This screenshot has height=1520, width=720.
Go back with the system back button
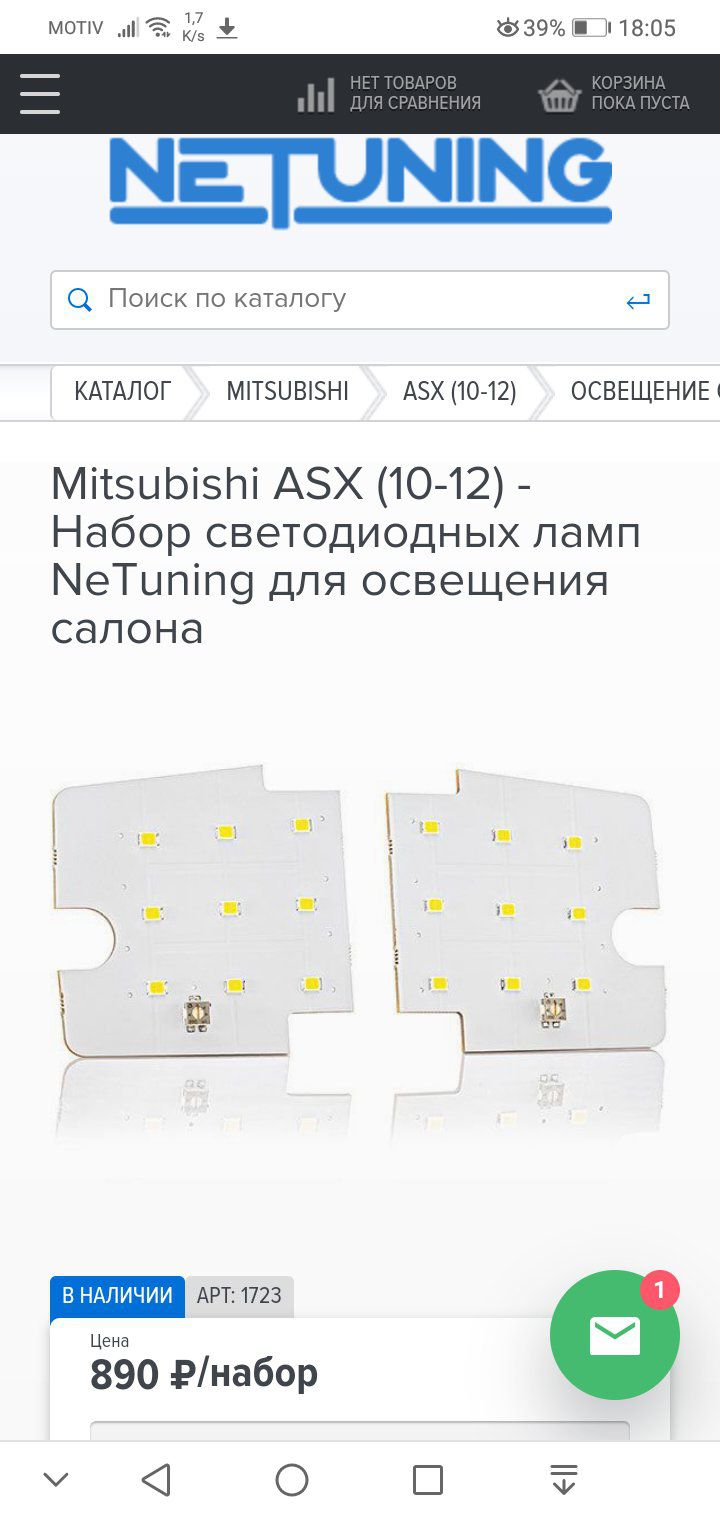[x=156, y=1480]
